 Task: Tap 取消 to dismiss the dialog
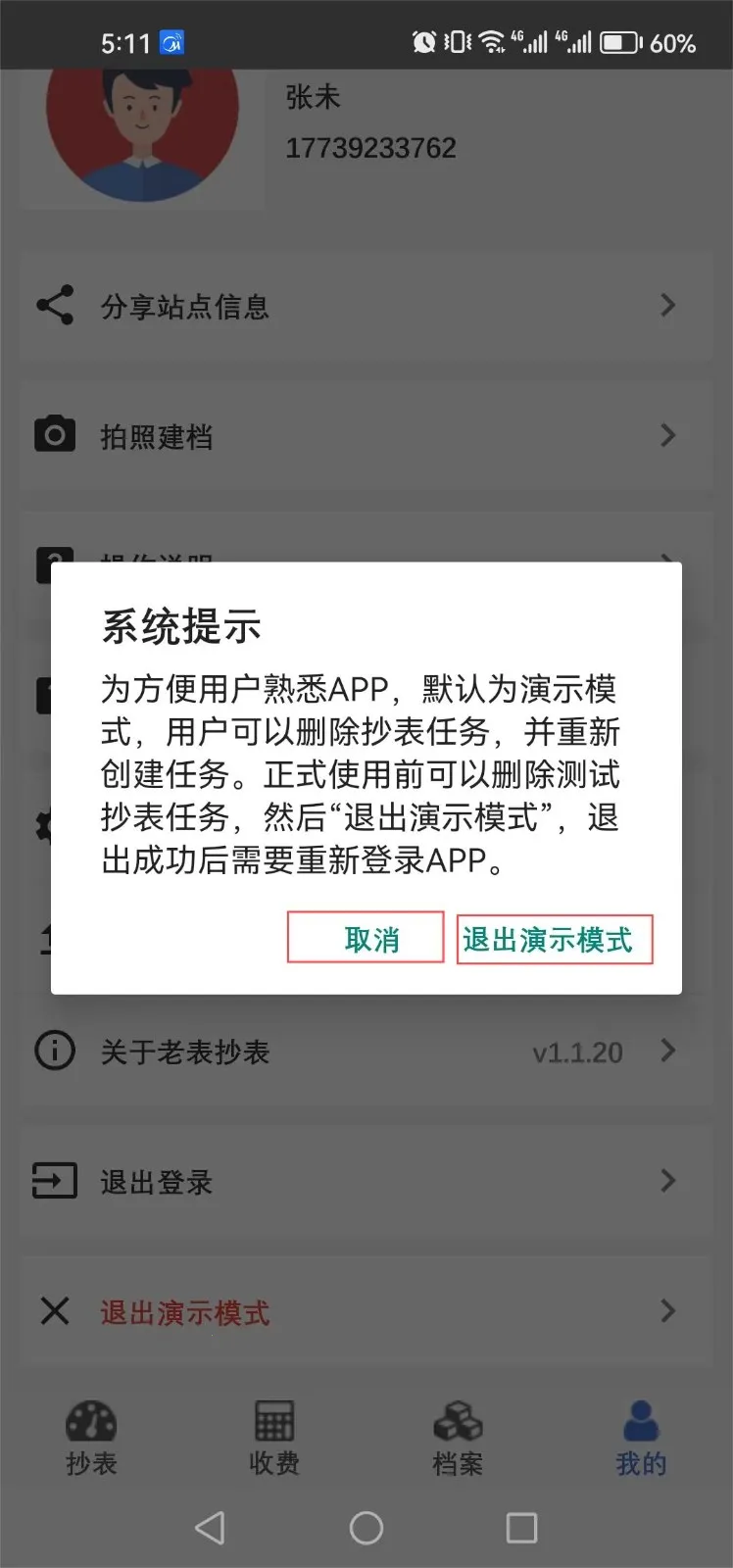(x=366, y=939)
